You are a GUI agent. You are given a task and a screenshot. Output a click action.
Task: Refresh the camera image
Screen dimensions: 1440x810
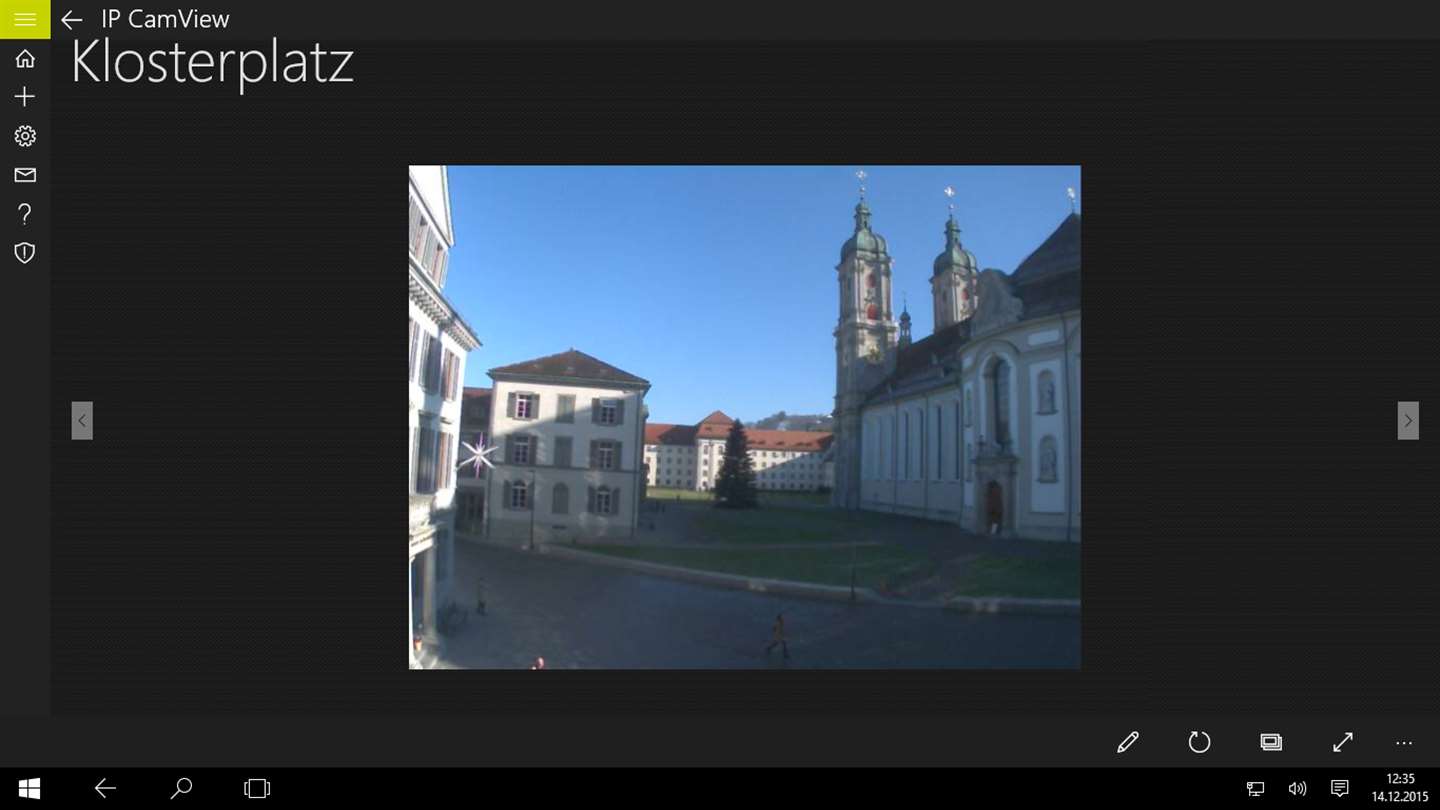point(1199,742)
